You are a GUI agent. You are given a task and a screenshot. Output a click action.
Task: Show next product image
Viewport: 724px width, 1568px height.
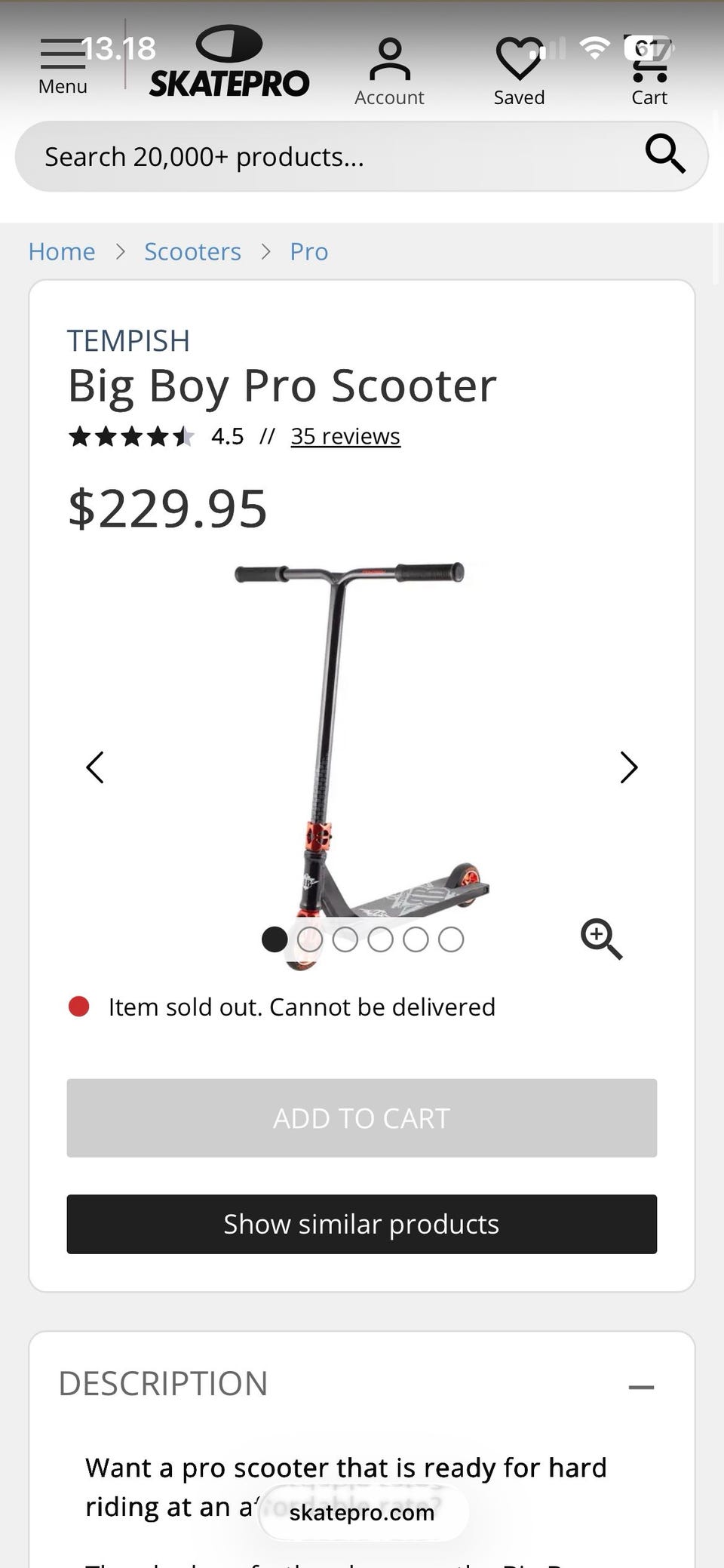(628, 767)
